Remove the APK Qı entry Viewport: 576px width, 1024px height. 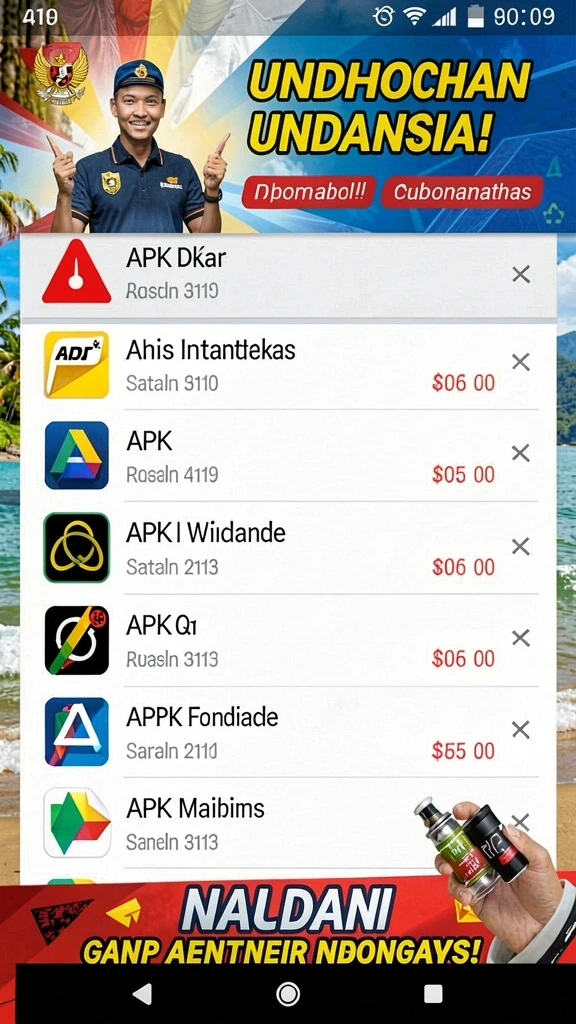click(x=520, y=638)
